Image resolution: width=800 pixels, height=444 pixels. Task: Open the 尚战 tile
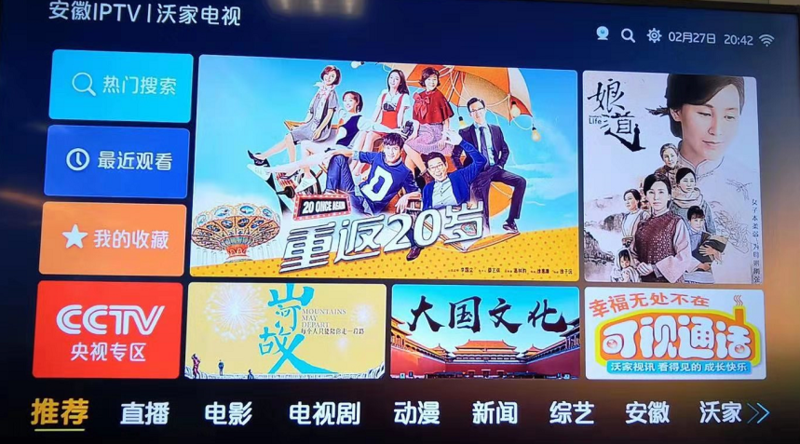click(285, 330)
